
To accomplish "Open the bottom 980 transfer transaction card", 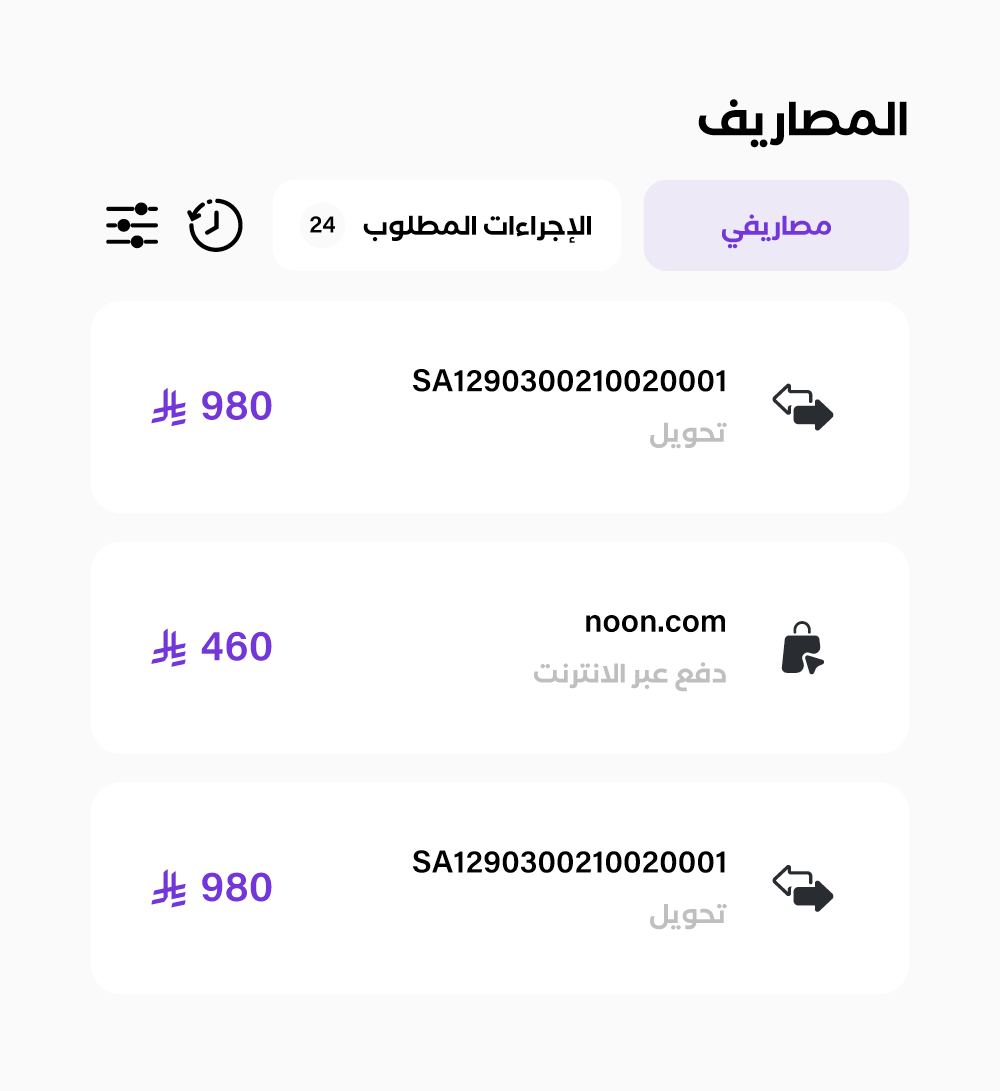I will coord(500,887).
